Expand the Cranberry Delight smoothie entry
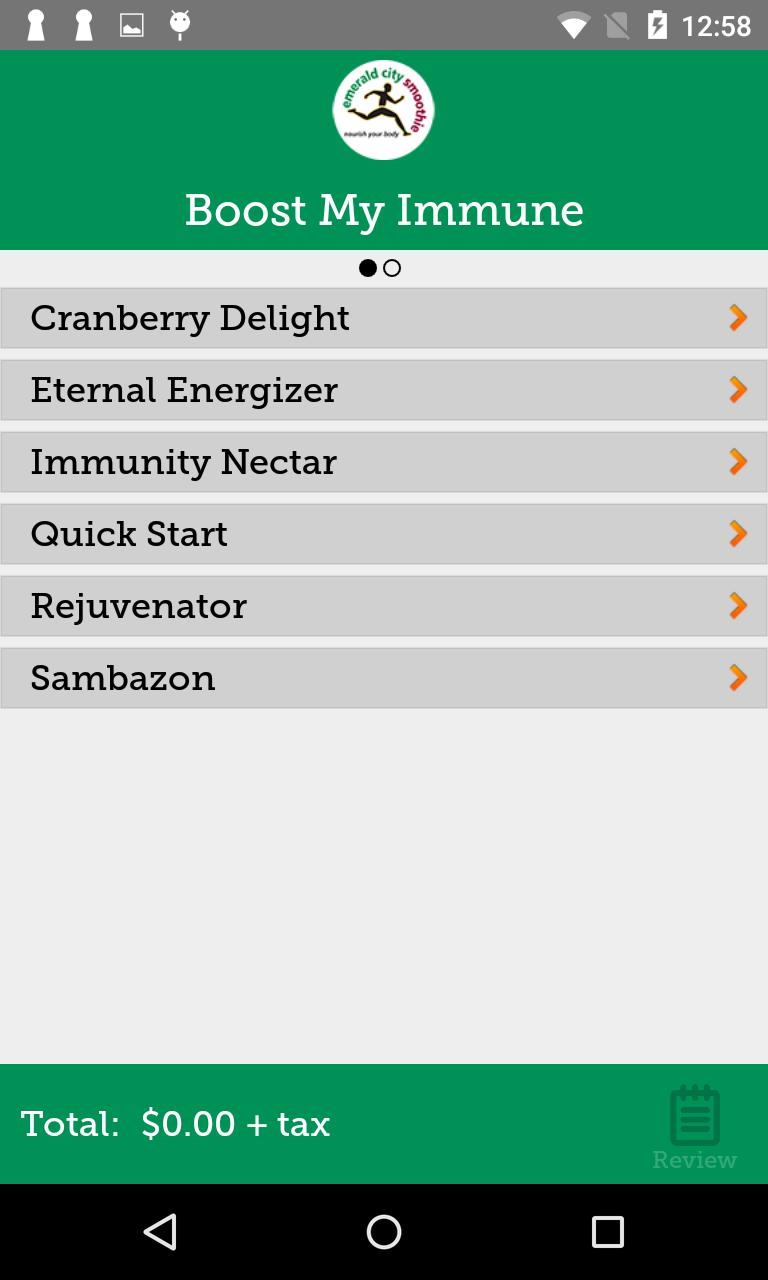 coord(383,317)
